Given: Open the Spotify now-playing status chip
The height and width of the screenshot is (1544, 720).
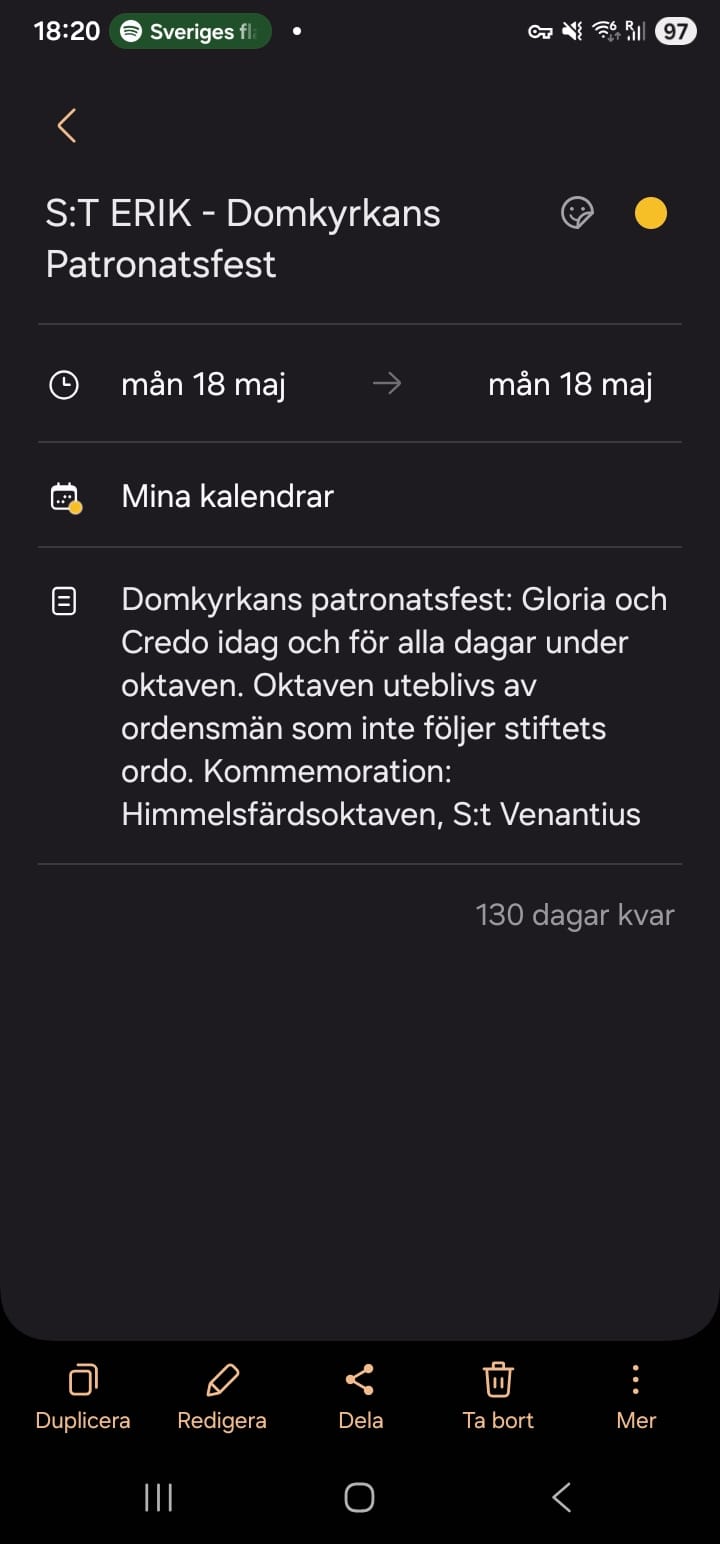Looking at the screenshot, I should [x=190, y=31].
